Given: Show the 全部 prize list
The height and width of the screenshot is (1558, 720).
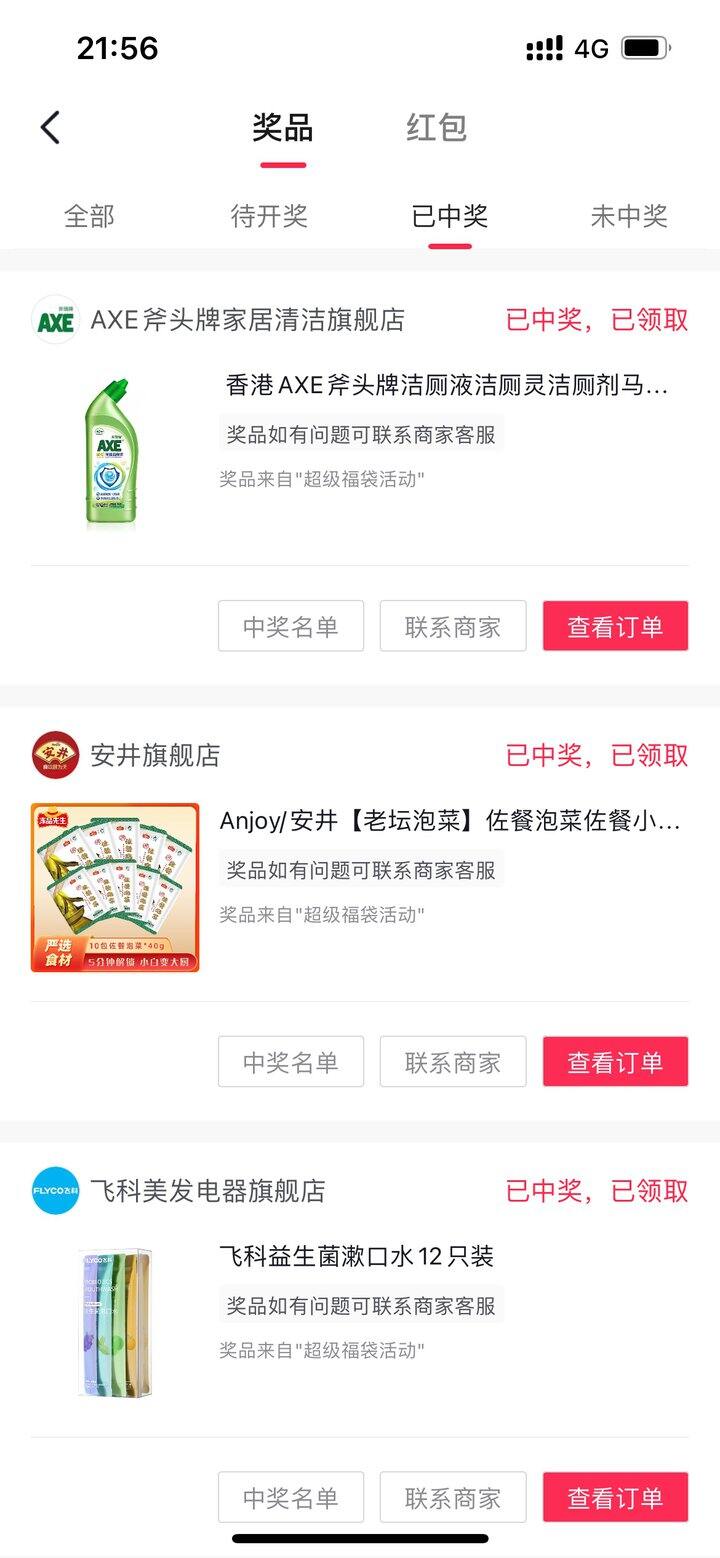Looking at the screenshot, I should click(90, 216).
